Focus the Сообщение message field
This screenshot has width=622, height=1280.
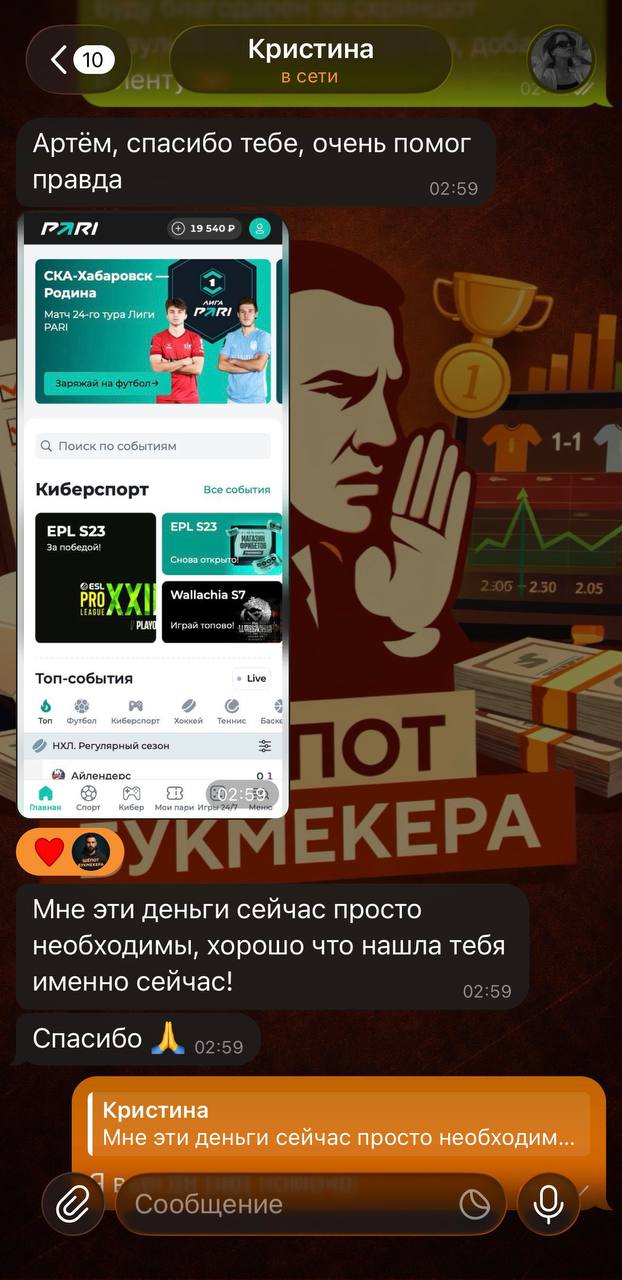[x=290, y=1204]
